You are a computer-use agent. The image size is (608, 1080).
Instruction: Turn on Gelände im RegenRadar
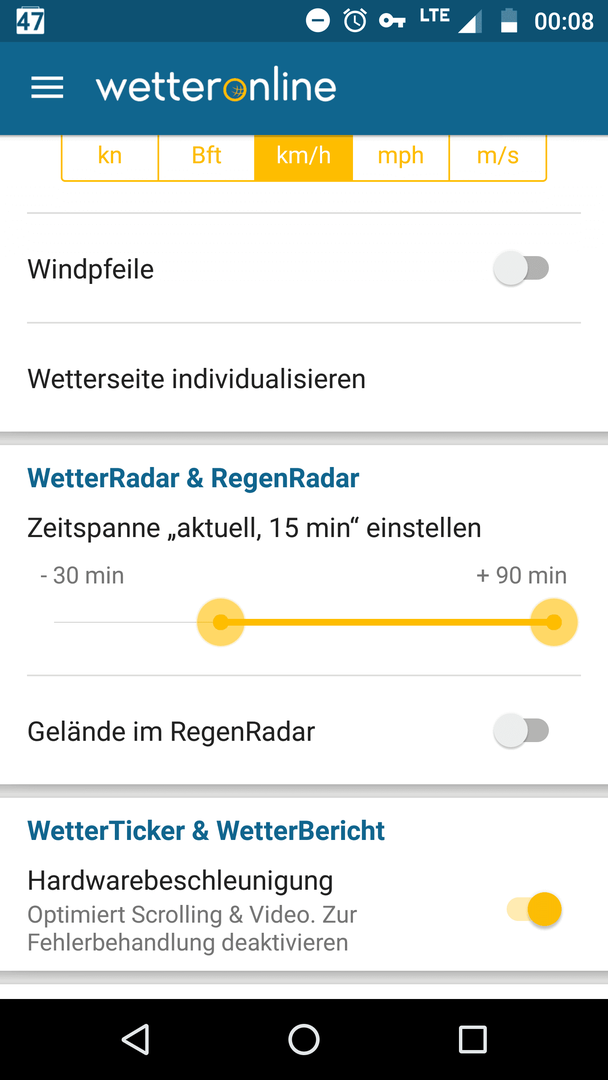(x=521, y=731)
